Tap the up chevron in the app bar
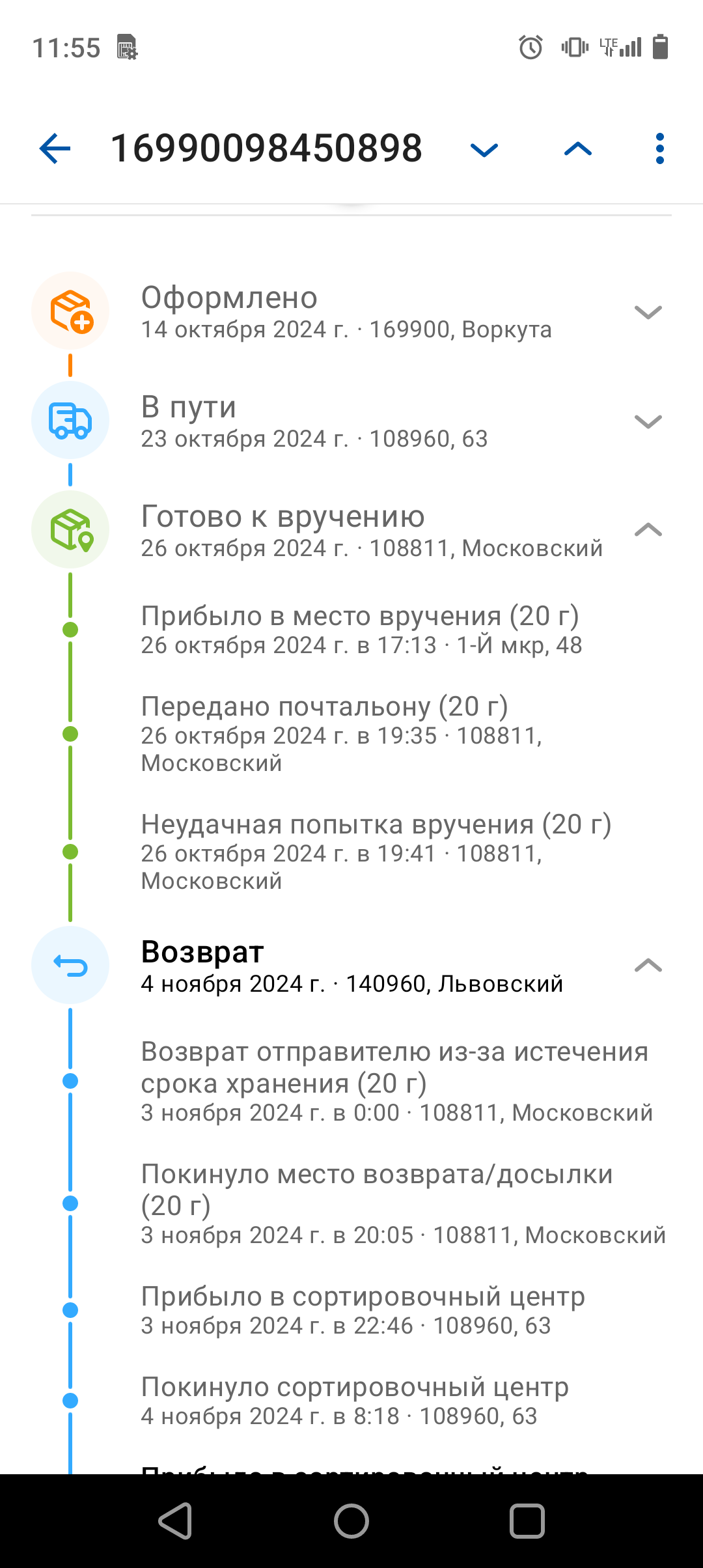Viewport: 703px width, 1568px height. [x=578, y=149]
